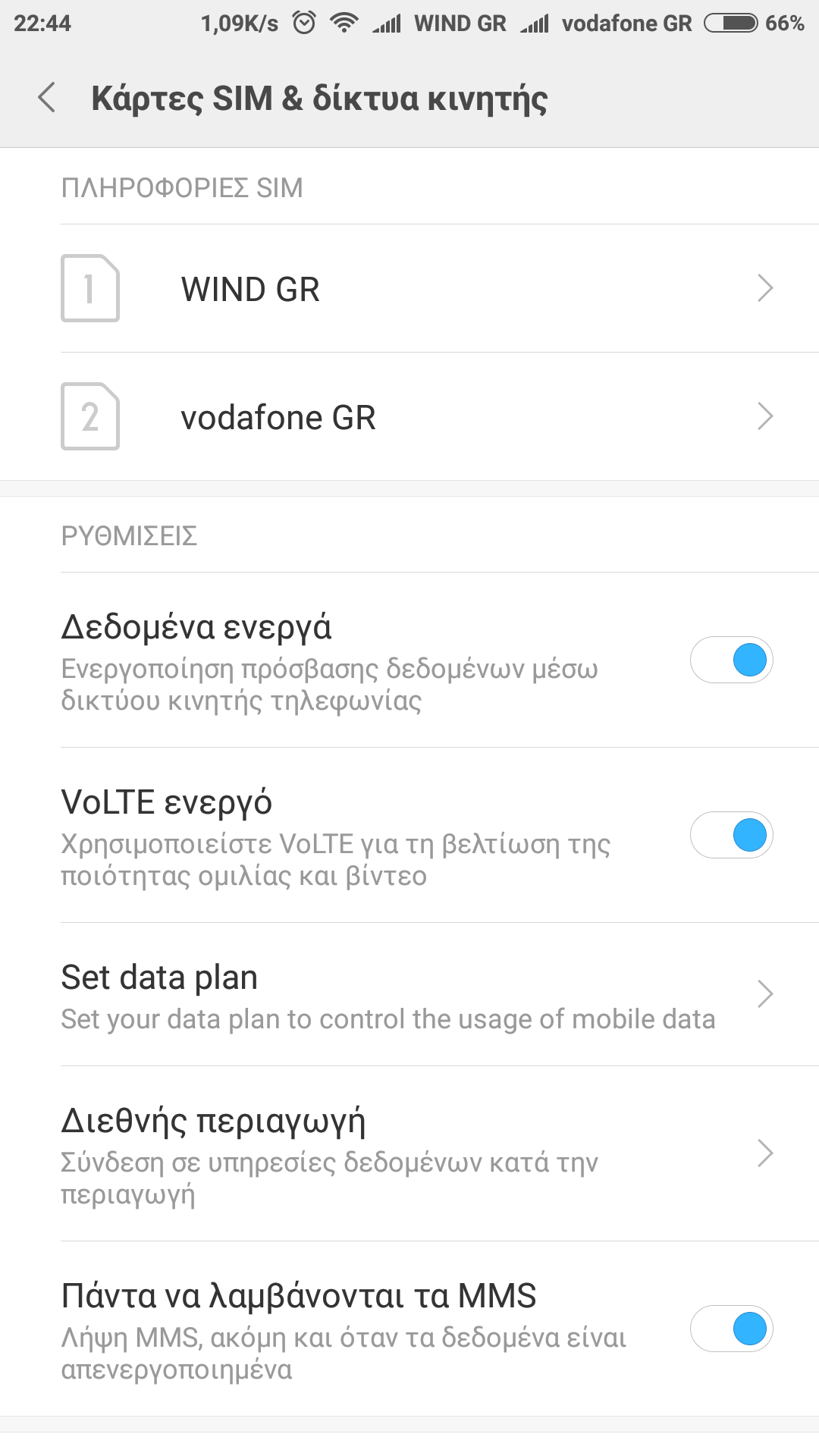This screenshot has height=1456, width=819.
Task: Open vodafone GR SIM card settings
Action: tap(409, 417)
